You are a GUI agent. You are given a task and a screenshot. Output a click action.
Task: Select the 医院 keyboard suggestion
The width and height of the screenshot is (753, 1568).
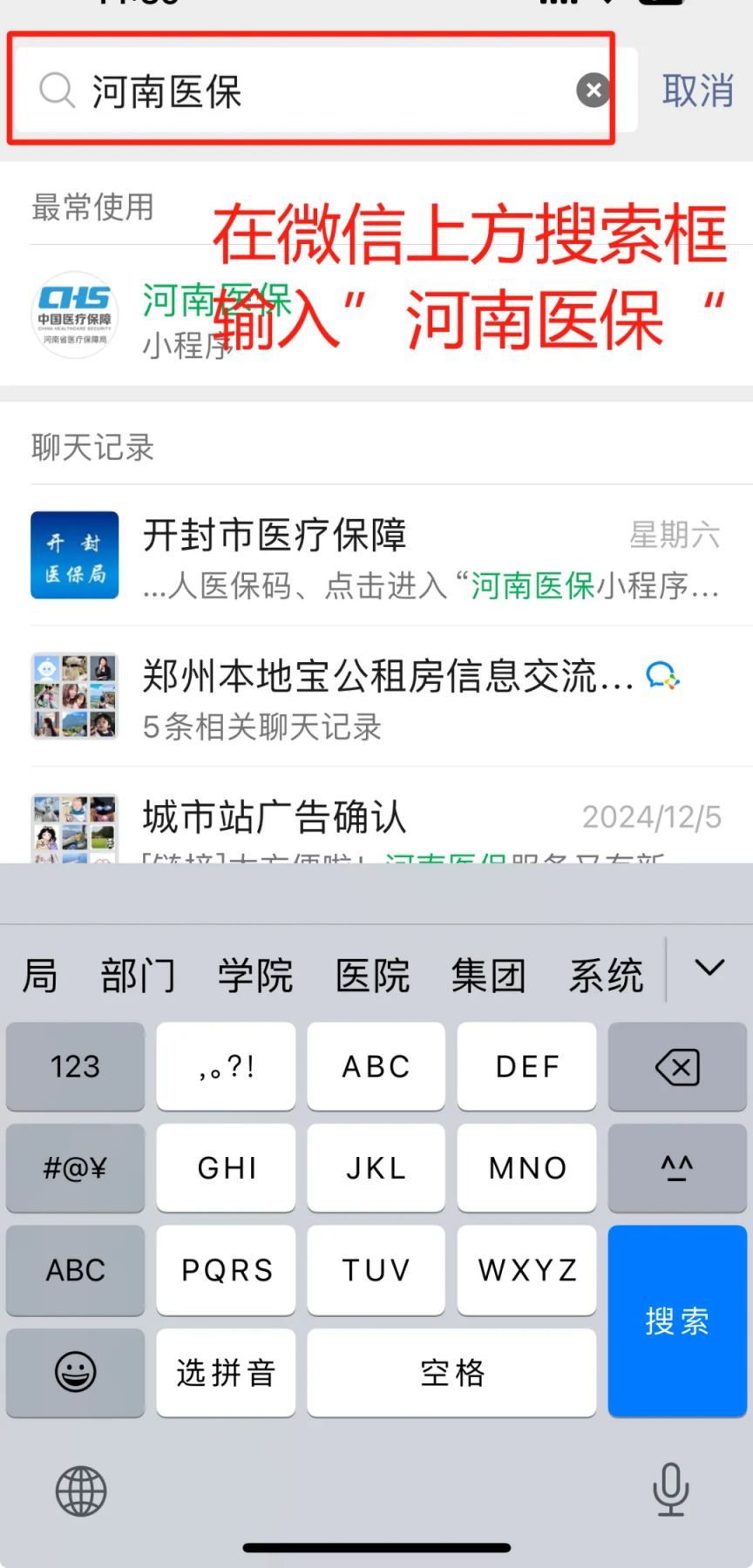point(373,975)
